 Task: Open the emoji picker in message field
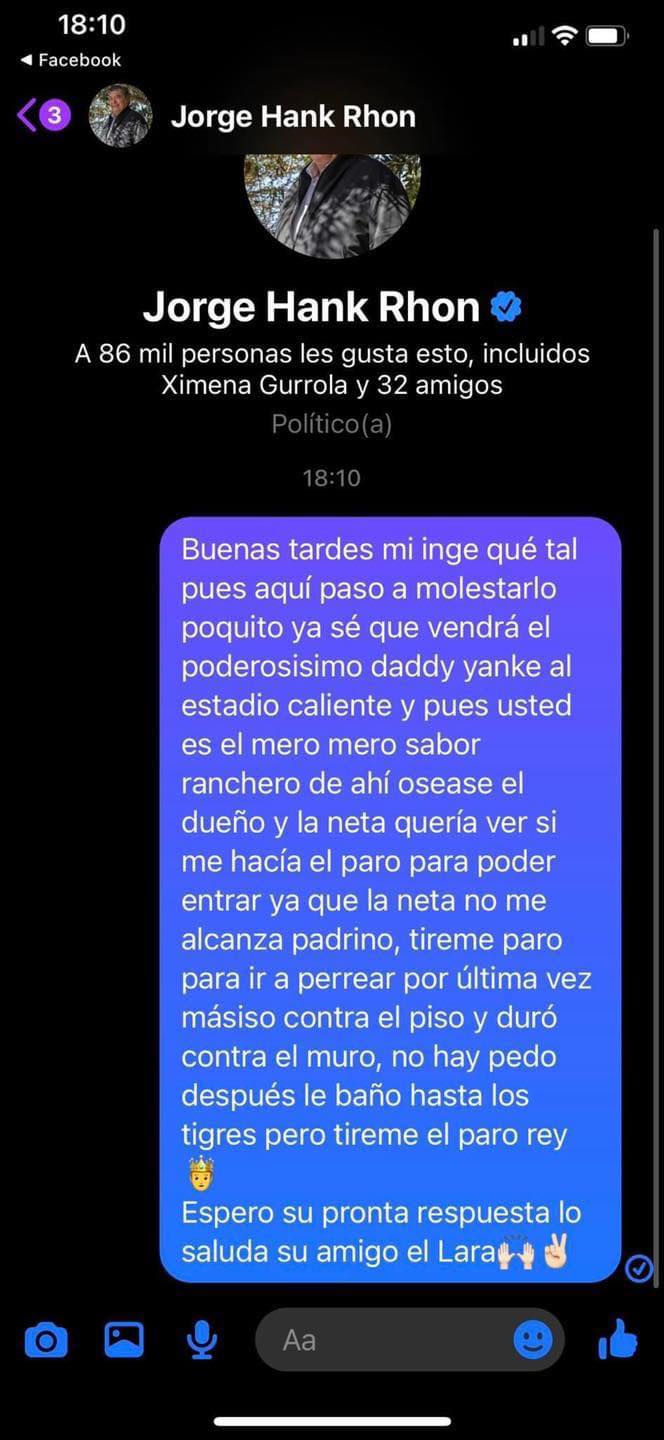[x=533, y=1340]
